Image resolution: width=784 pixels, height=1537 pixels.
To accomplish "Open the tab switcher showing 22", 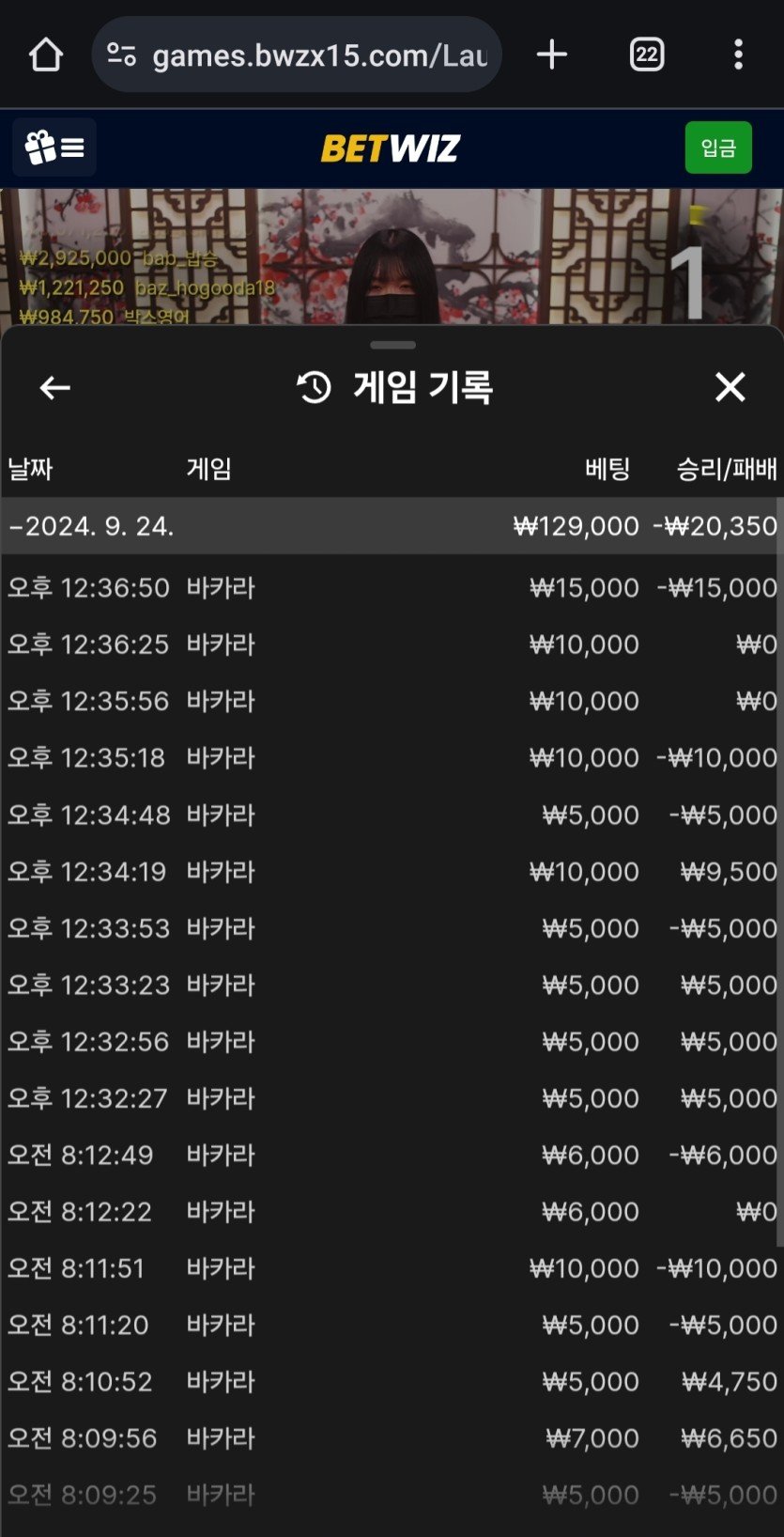I will pos(646,55).
